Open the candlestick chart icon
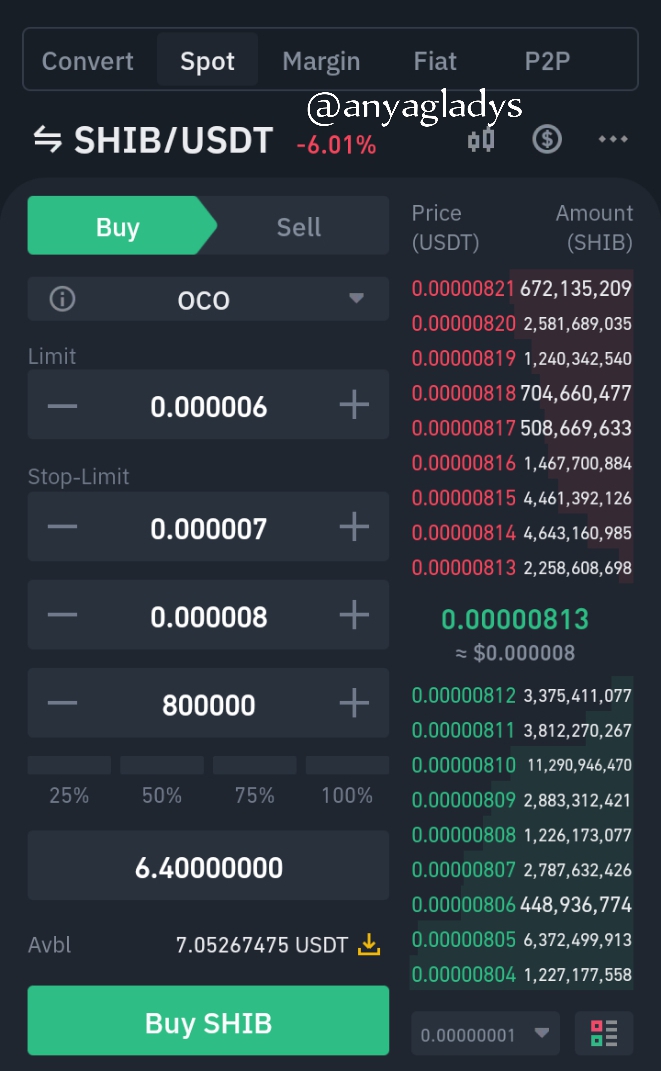Viewport: 661px width, 1071px height. click(x=481, y=140)
